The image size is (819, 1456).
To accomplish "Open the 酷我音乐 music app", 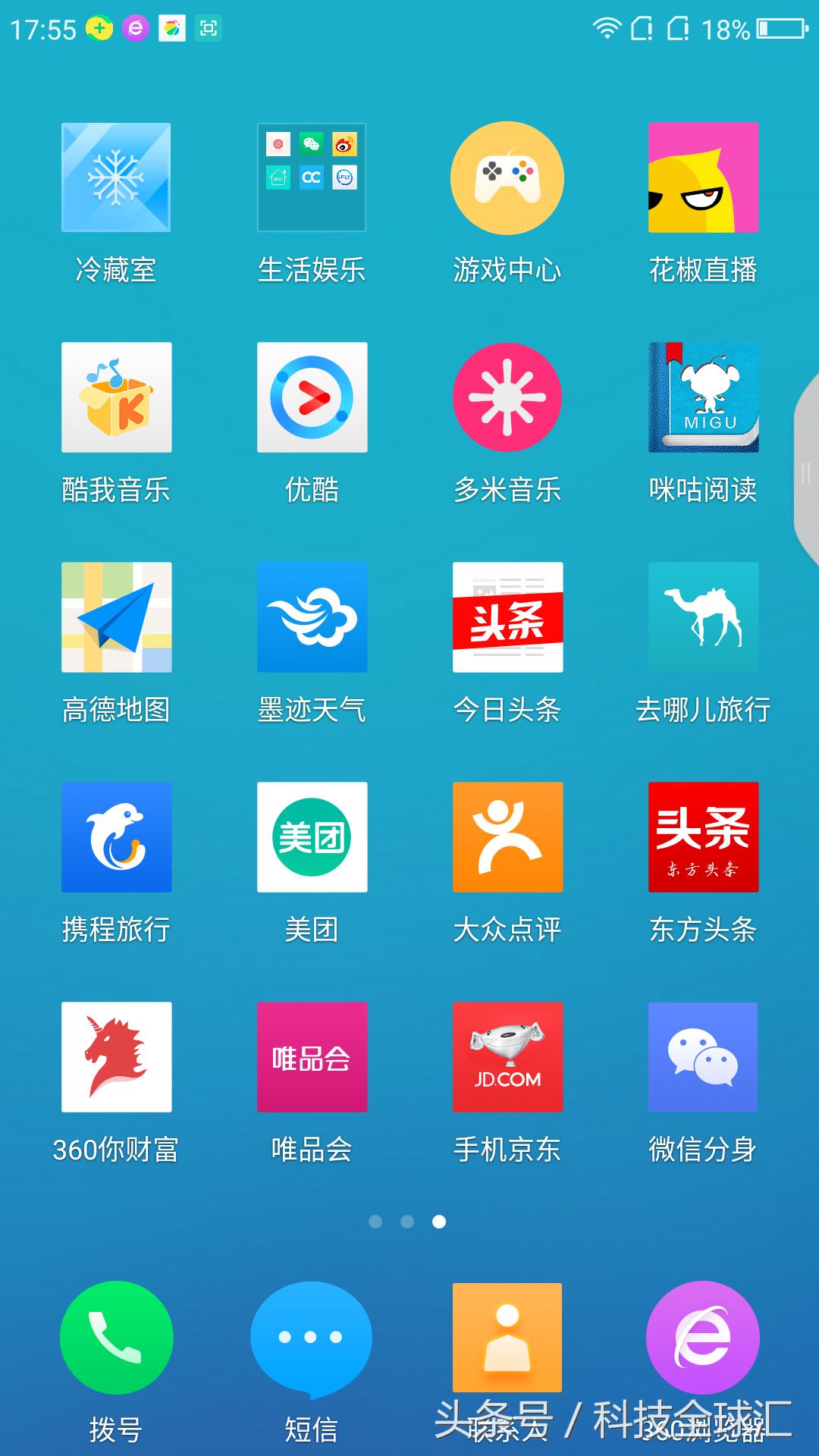I will (115, 398).
